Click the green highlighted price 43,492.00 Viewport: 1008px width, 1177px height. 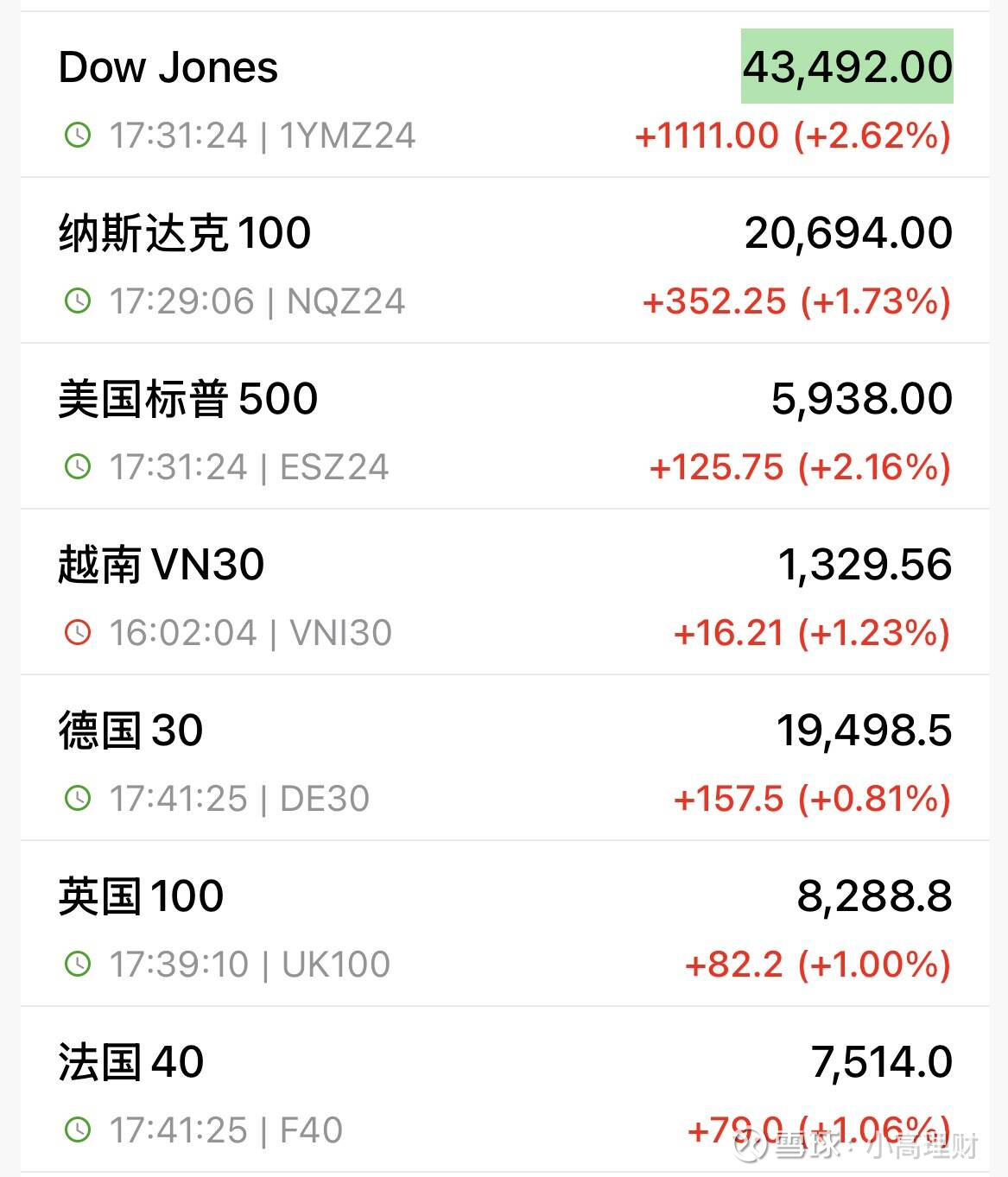[x=846, y=67]
